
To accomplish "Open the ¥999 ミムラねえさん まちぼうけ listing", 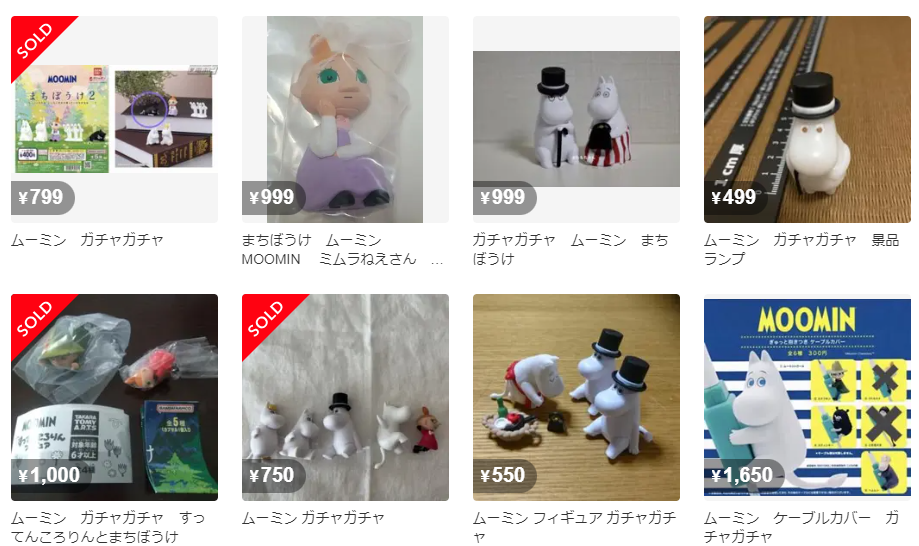I will click(345, 119).
